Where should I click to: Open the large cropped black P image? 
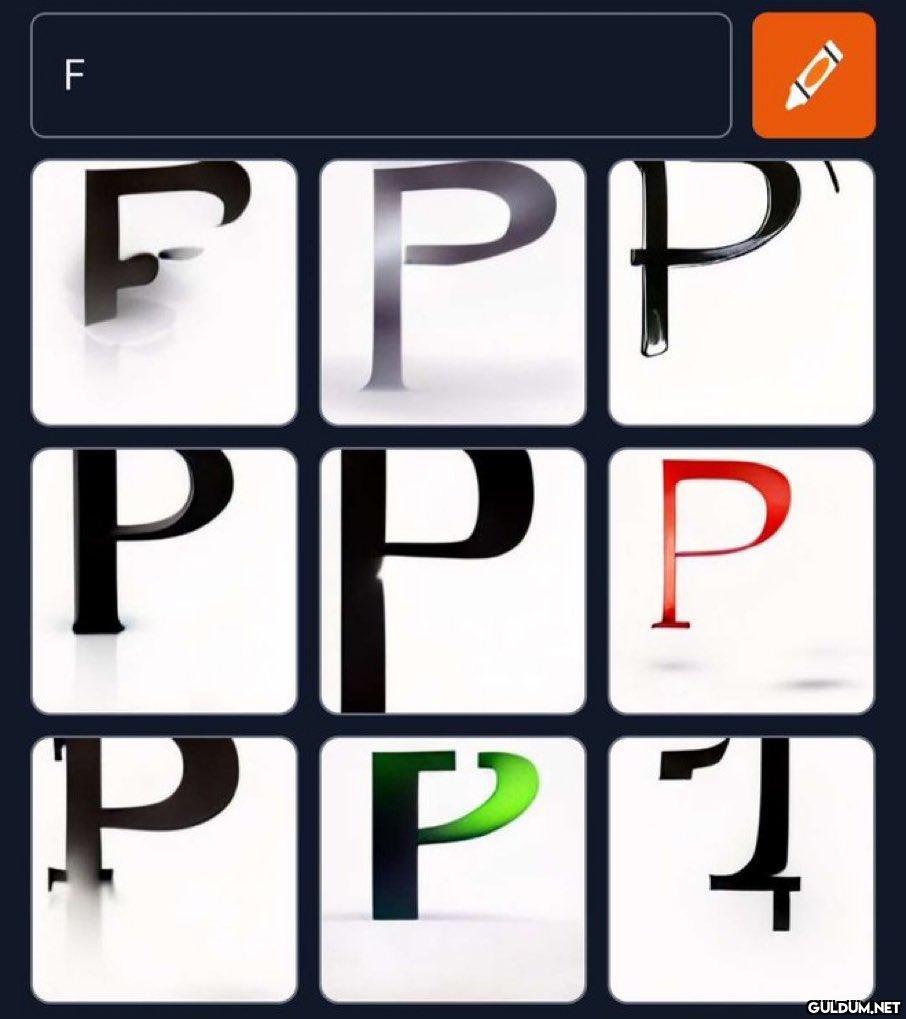pos(452,581)
